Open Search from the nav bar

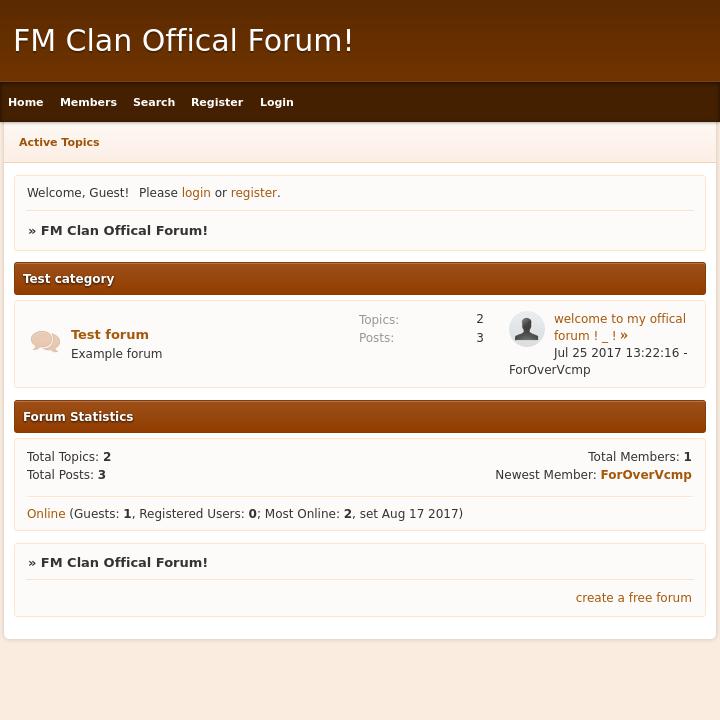[x=154, y=102]
